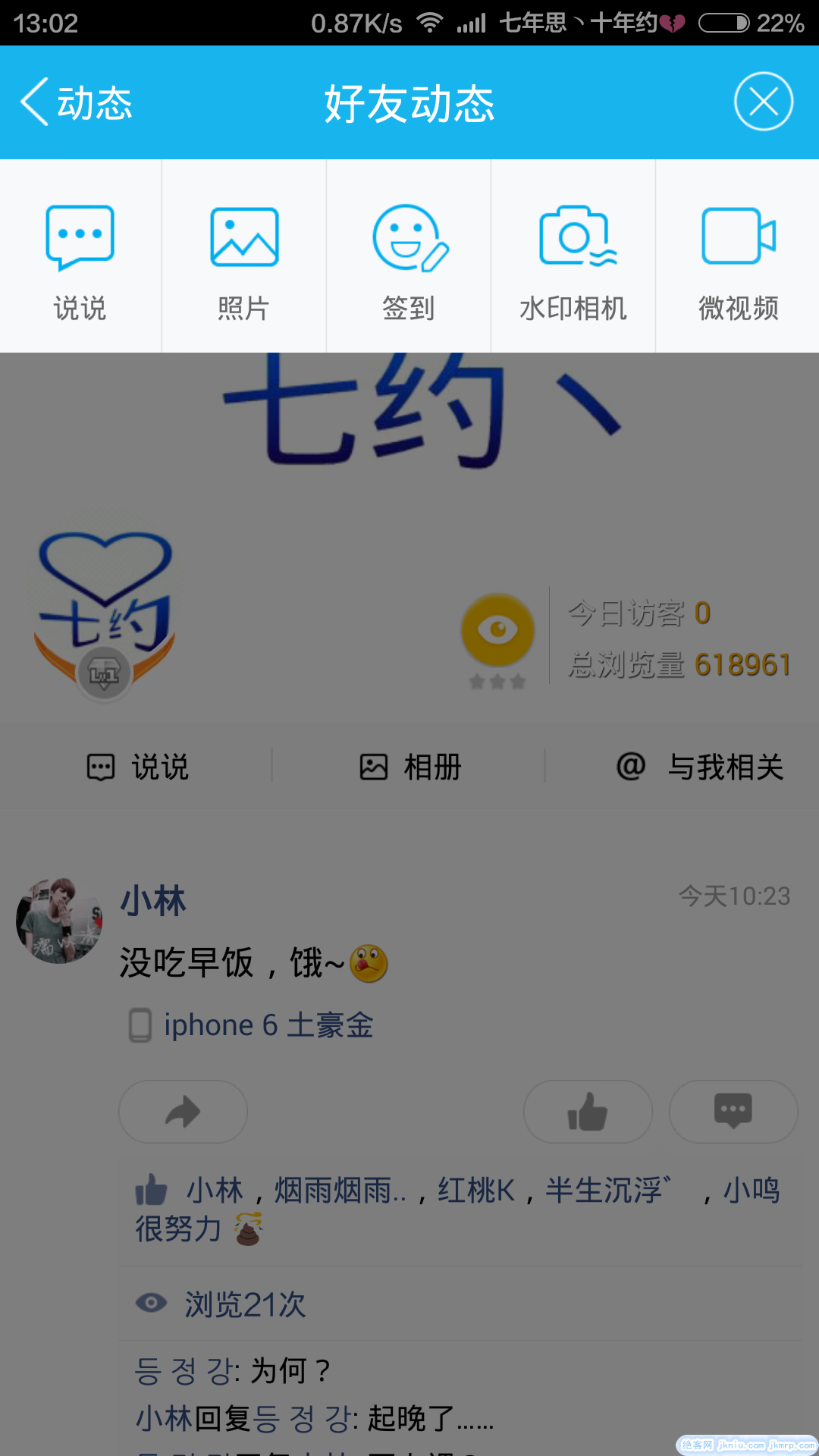Open liker 红桃K's profile
Image resolution: width=819 pixels, height=1456 pixels.
476,1191
